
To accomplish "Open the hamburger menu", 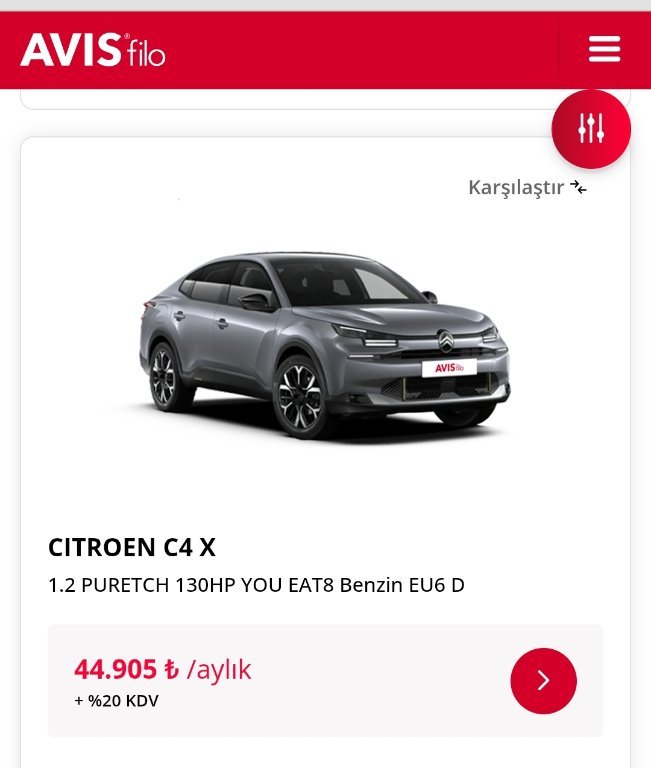I will click(x=604, y=49).
